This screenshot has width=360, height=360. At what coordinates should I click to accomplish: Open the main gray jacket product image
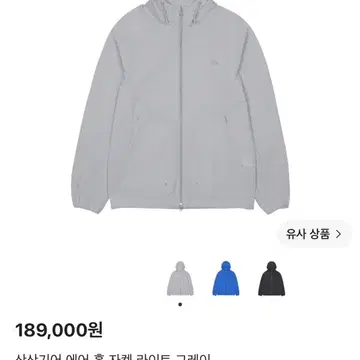pos(180,107)
